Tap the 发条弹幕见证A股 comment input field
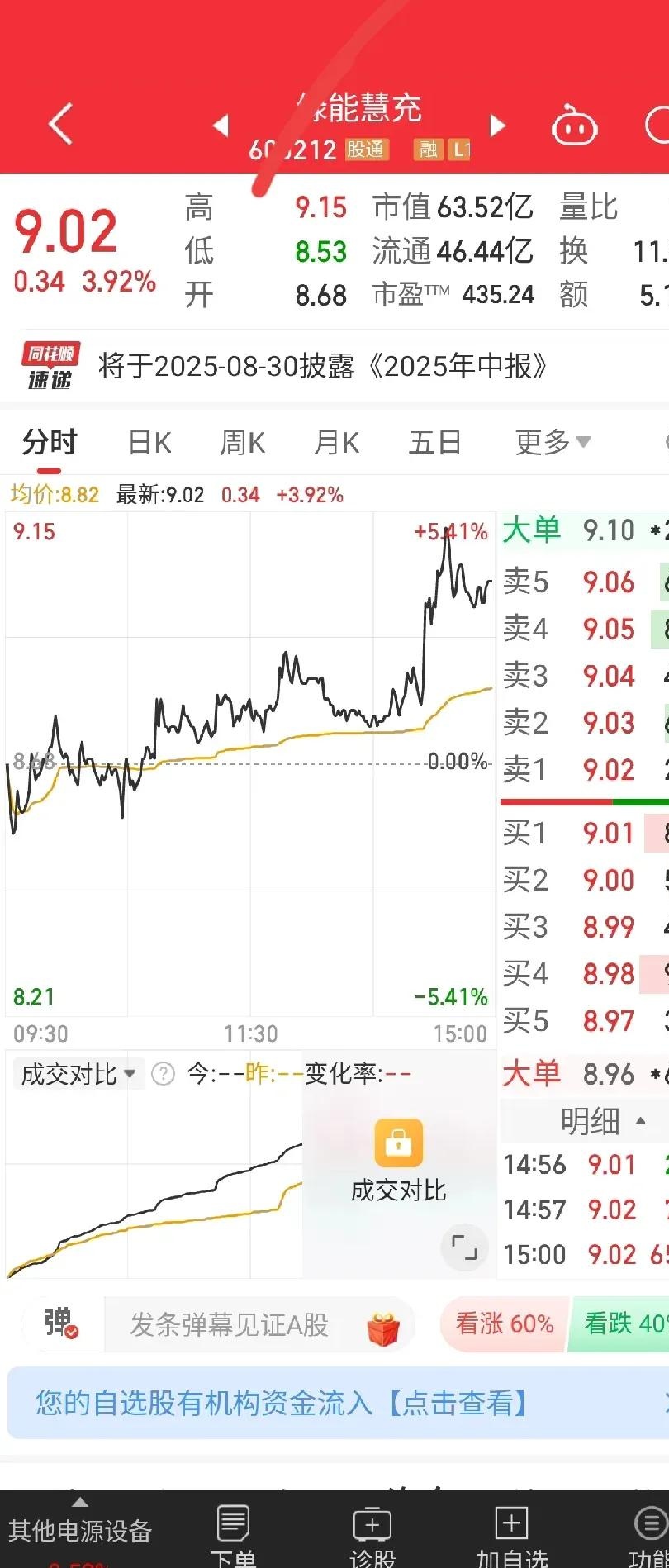This screenshot has width=669, height=1568. (231, 1324)
